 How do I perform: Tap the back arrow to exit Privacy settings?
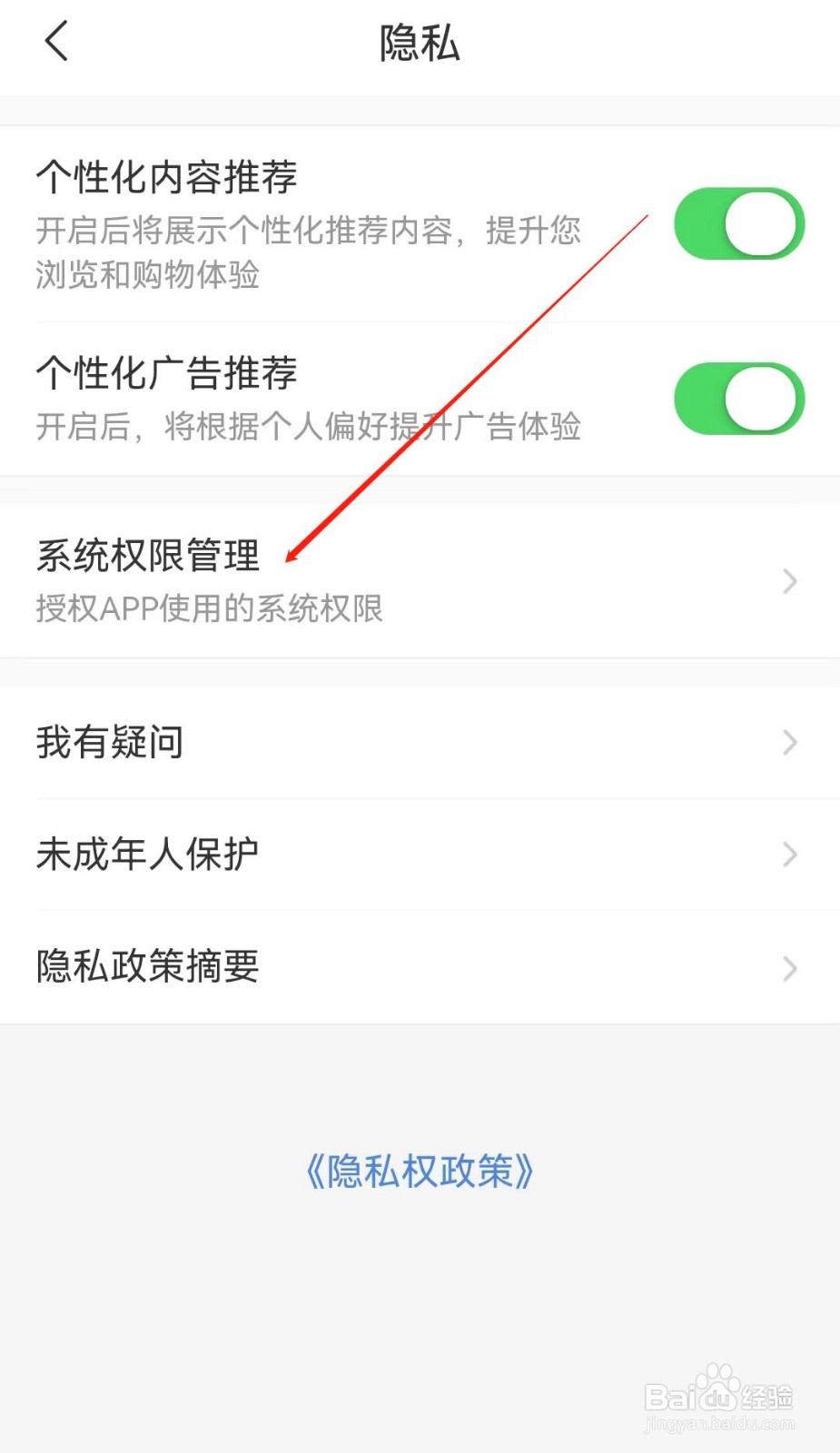56,41
